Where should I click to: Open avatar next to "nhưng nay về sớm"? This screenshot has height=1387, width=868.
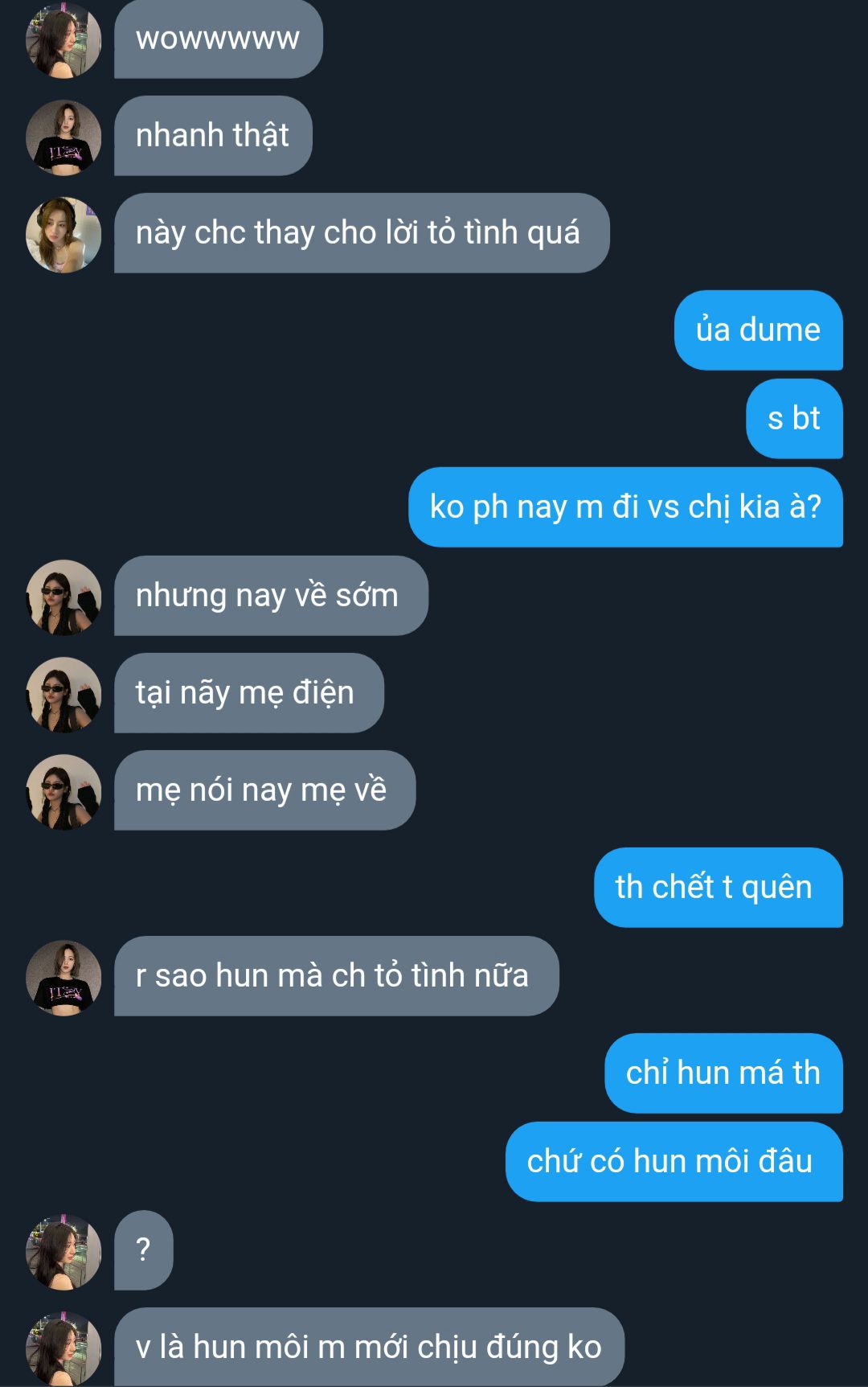[63, 597]
